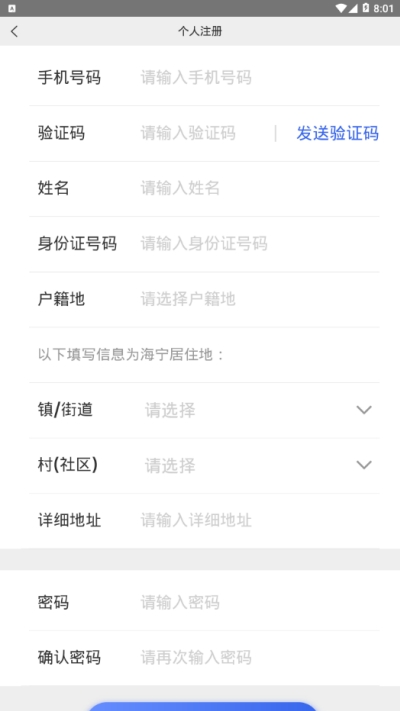This screenshot has width=400, height=711.
Task: Select the 姓名 name input field
Action: [259, 188]
